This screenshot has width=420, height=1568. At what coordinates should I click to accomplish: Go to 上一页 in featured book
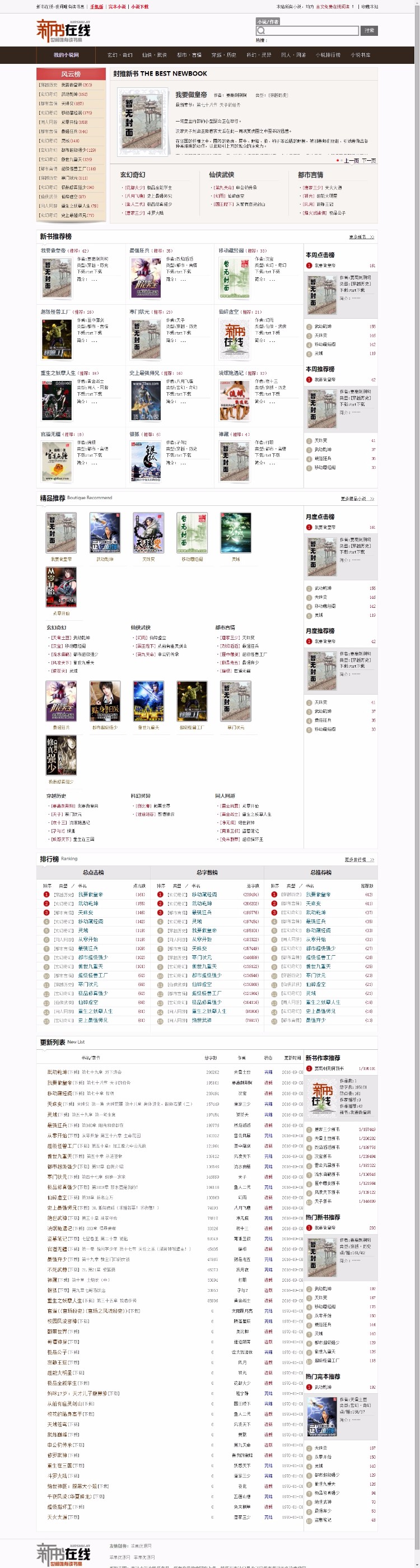click(351, 161)
